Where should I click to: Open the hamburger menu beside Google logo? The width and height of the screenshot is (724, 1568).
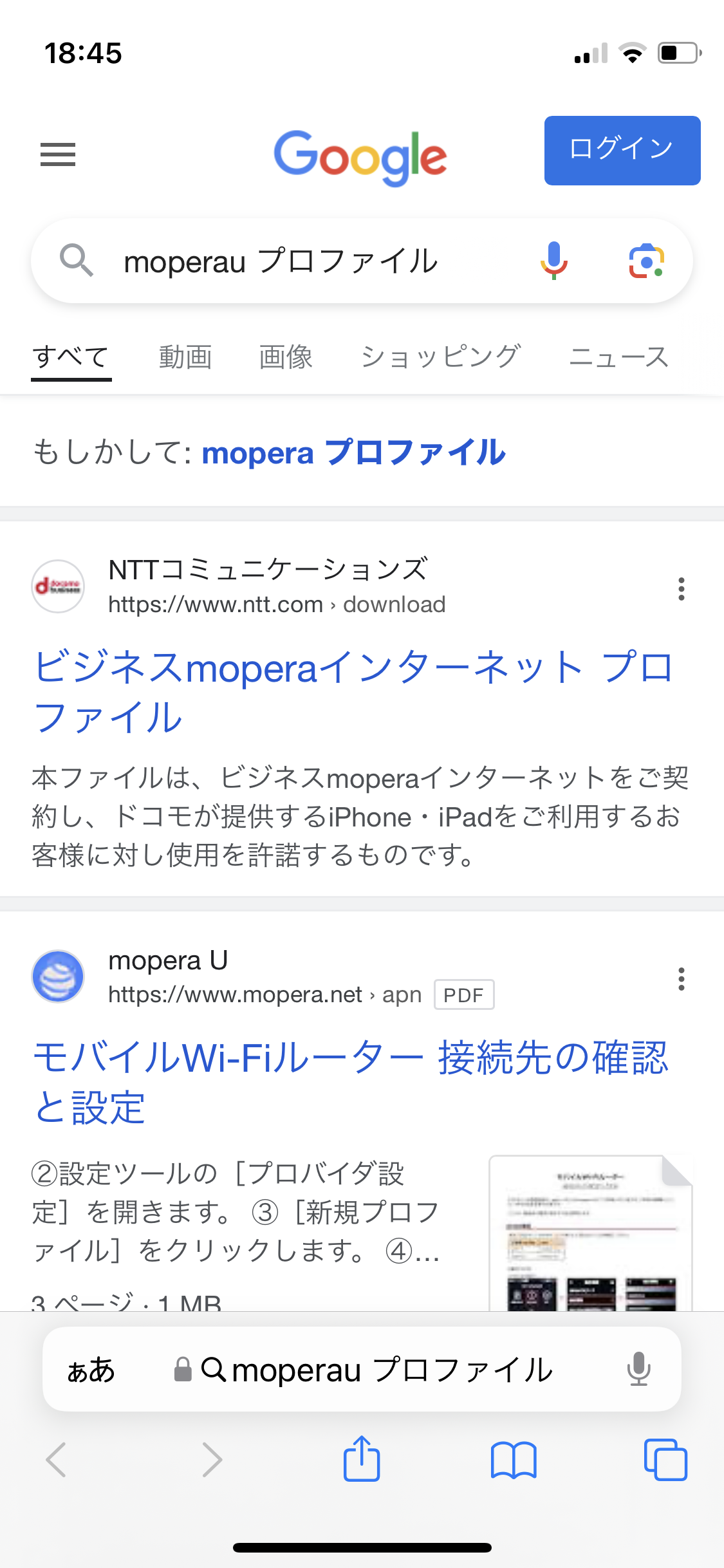coord(57,154)
